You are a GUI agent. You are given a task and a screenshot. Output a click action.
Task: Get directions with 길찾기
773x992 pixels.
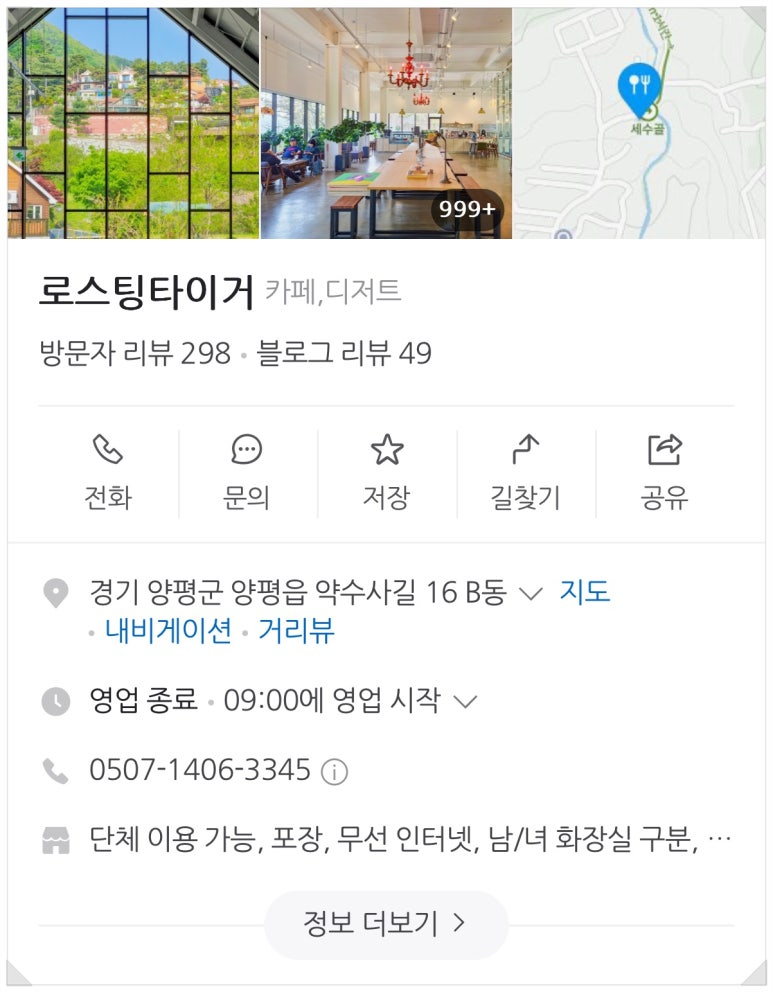coord(525,474)
